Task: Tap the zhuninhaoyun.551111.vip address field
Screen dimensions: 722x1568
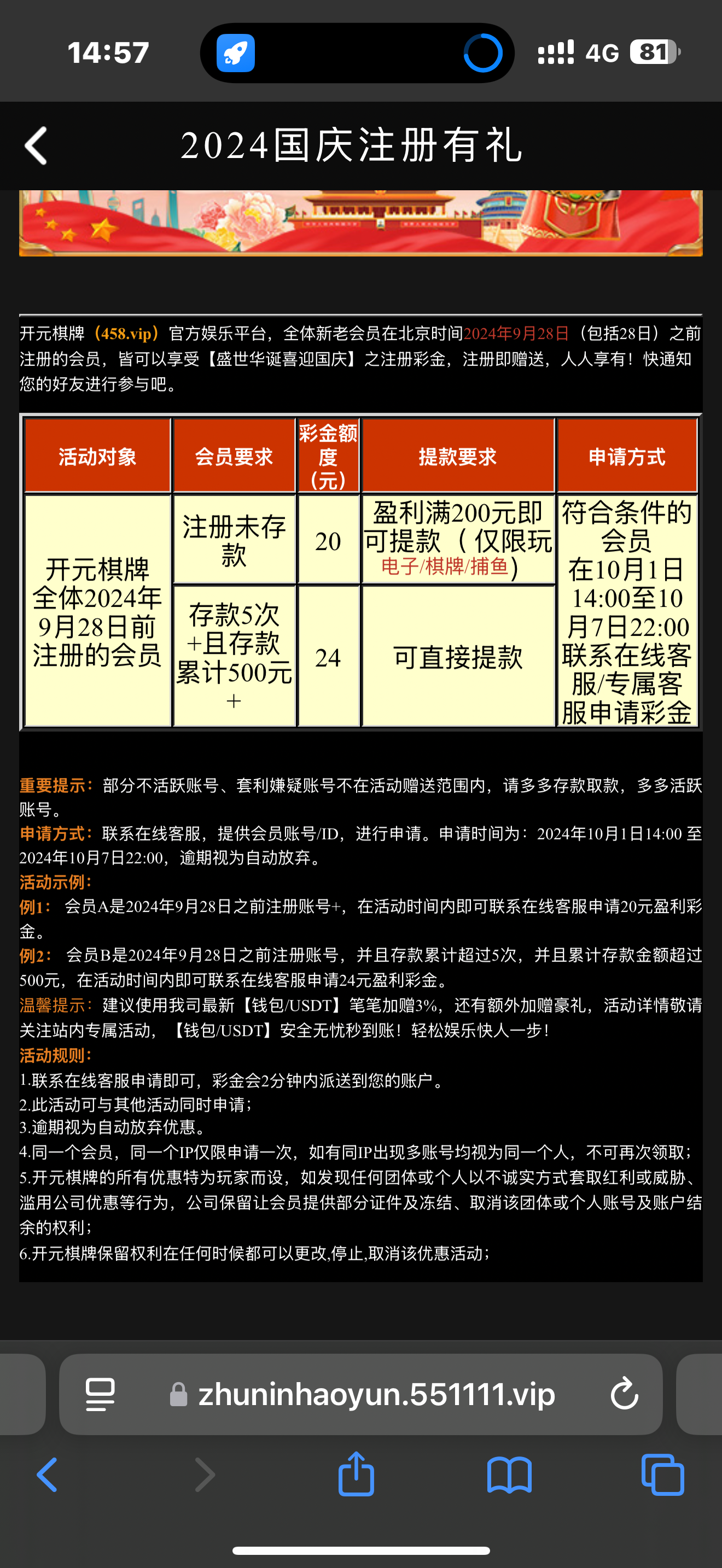Action: [376, 1394]
